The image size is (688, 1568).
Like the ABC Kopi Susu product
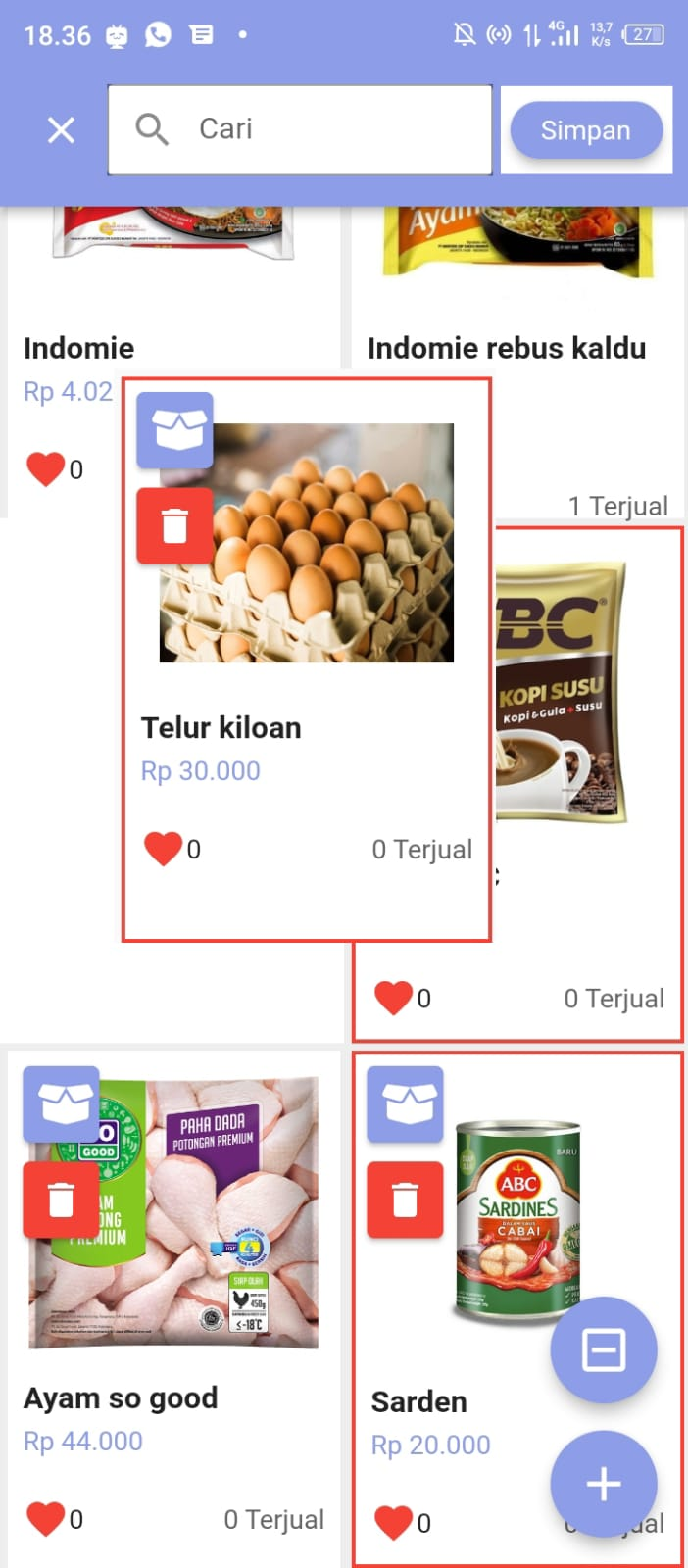click(393, 998)
